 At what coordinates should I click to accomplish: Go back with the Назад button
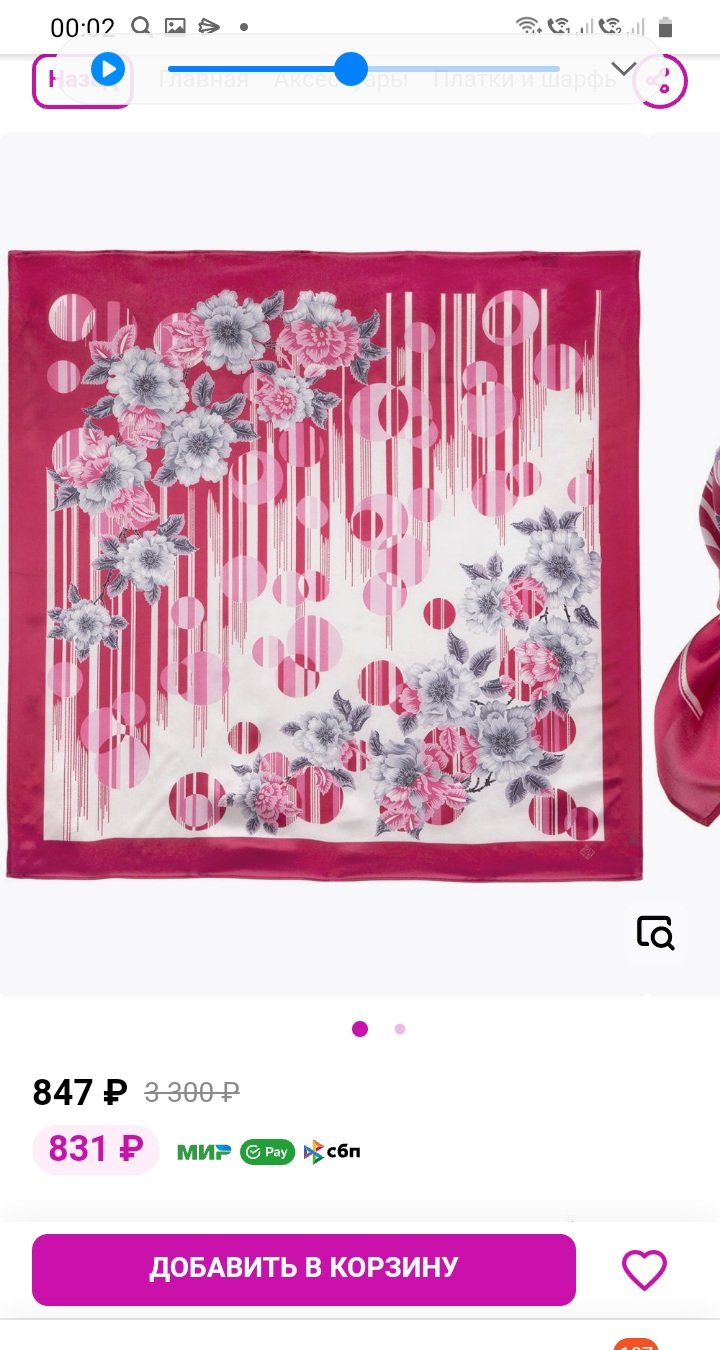coord(62,82)
